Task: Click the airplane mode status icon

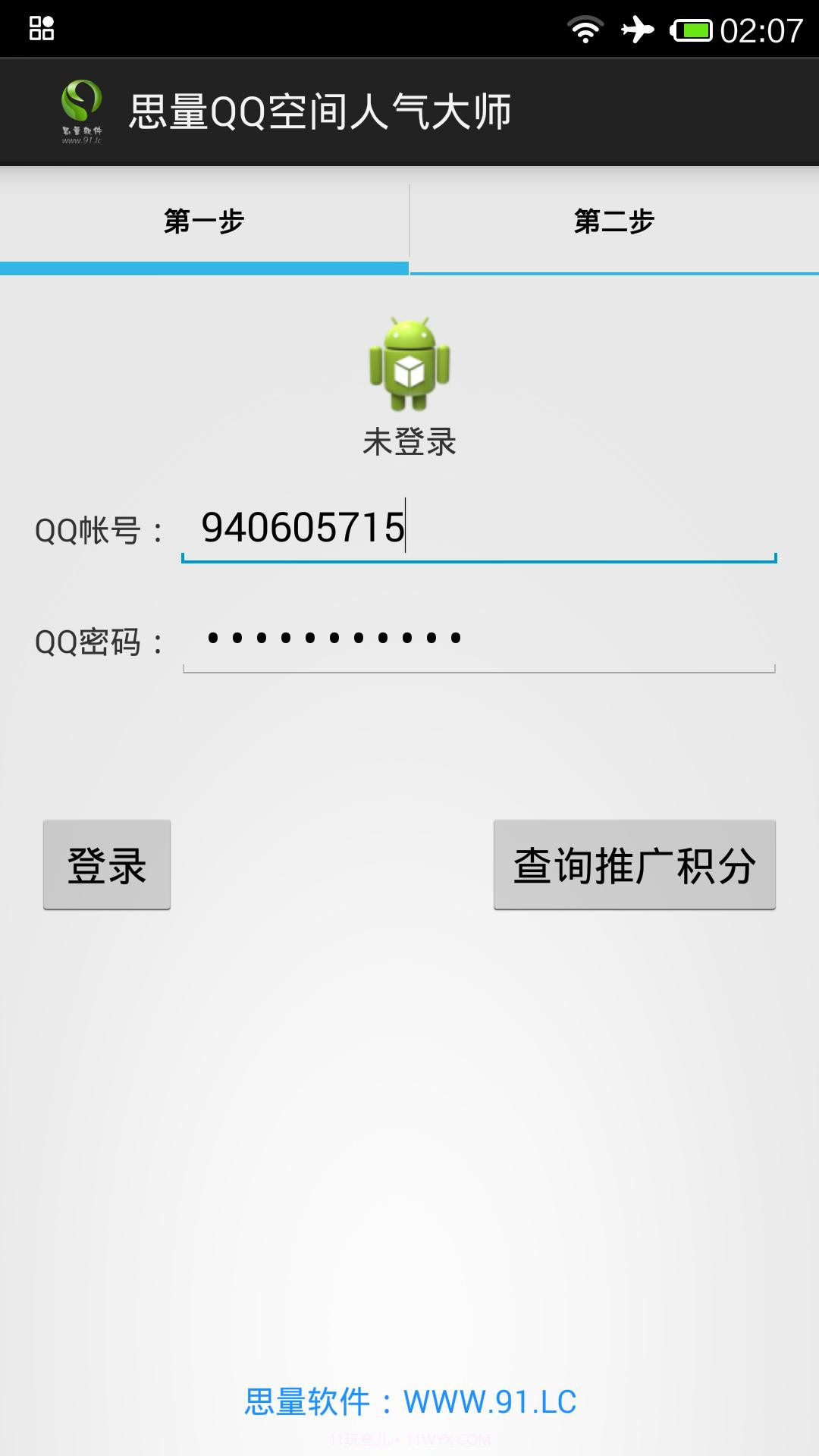Action: [x=639, y=28]
